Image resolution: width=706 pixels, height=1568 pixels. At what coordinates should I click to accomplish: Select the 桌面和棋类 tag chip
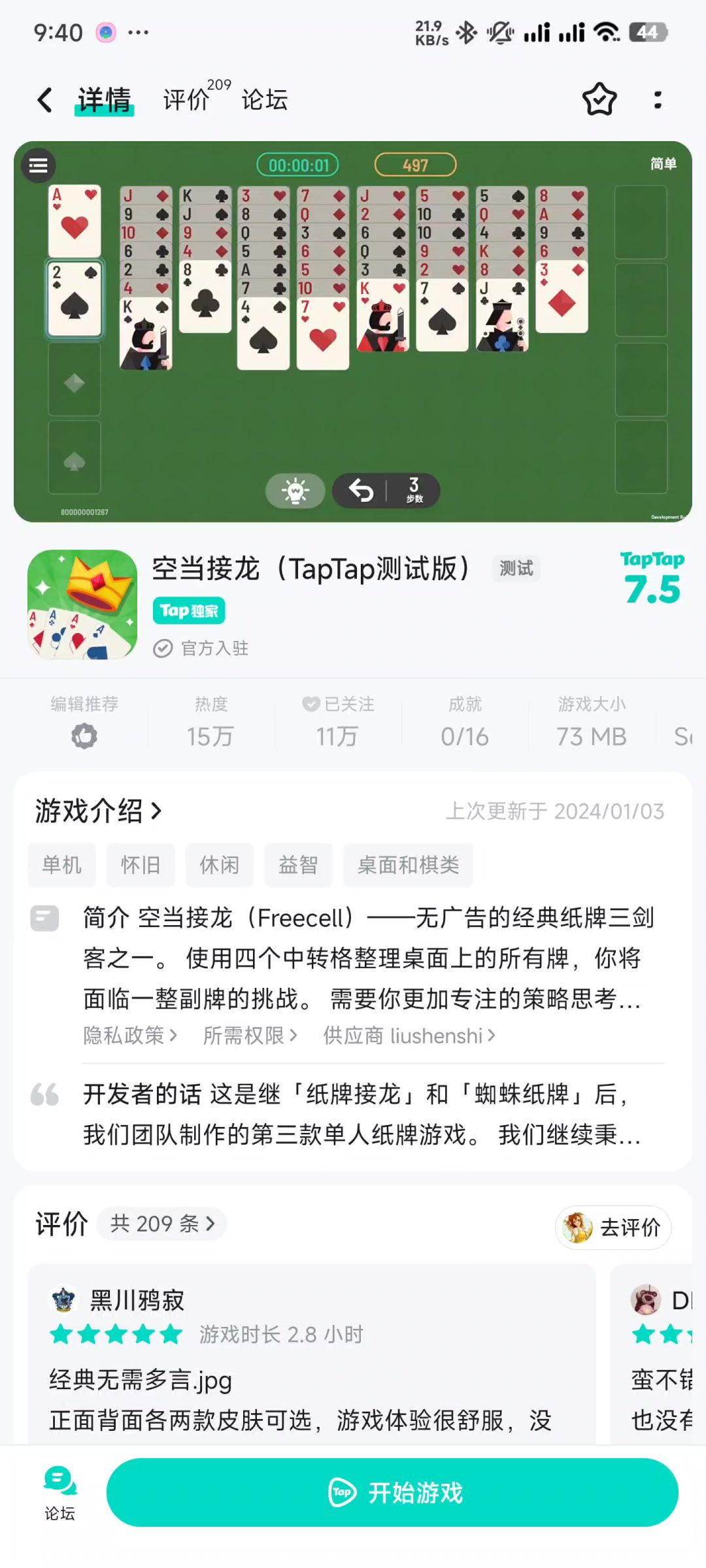408,865
